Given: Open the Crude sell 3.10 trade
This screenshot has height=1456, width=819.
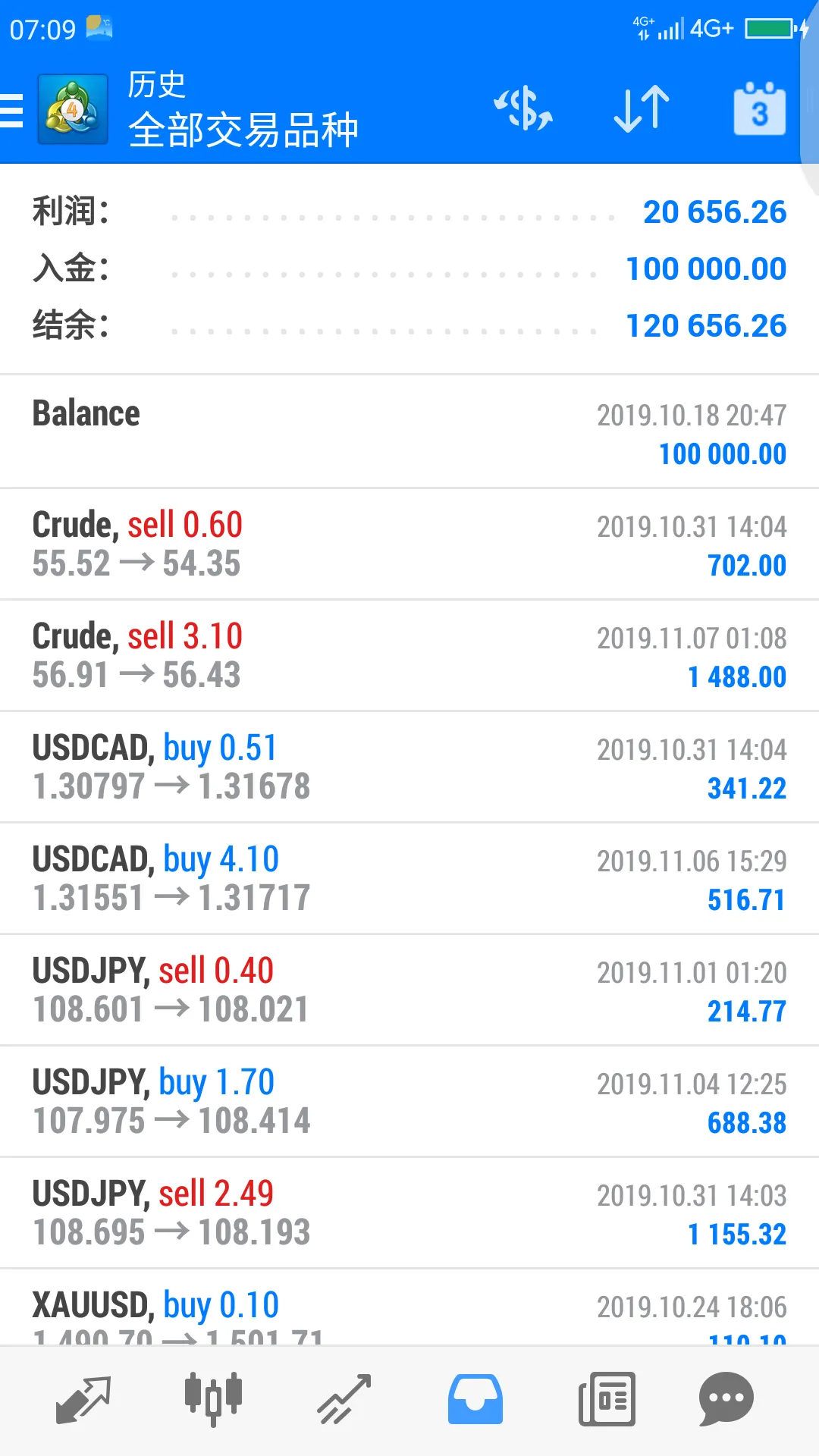Looking at the screenshot, I should (x=409, y=656).
